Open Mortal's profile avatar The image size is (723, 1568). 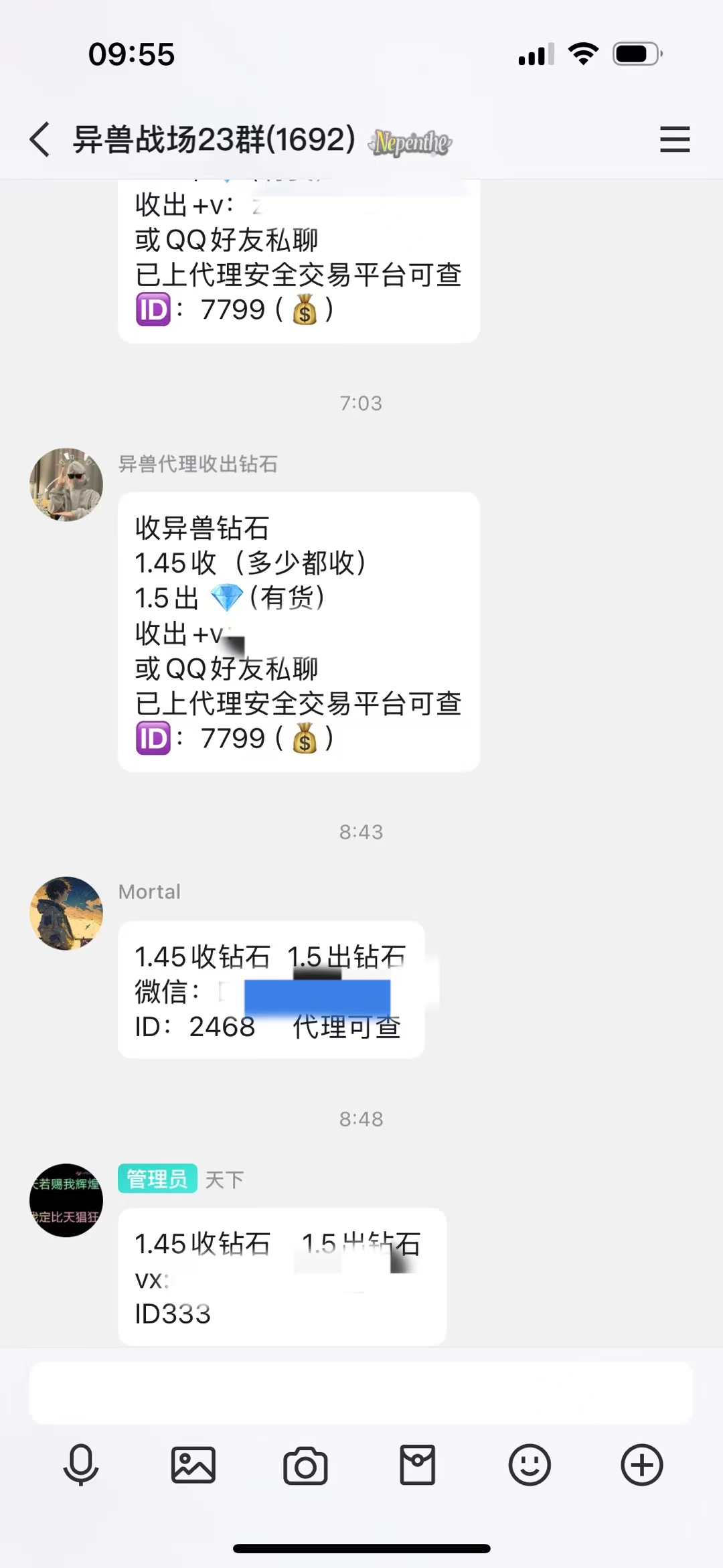click(66, 913)
